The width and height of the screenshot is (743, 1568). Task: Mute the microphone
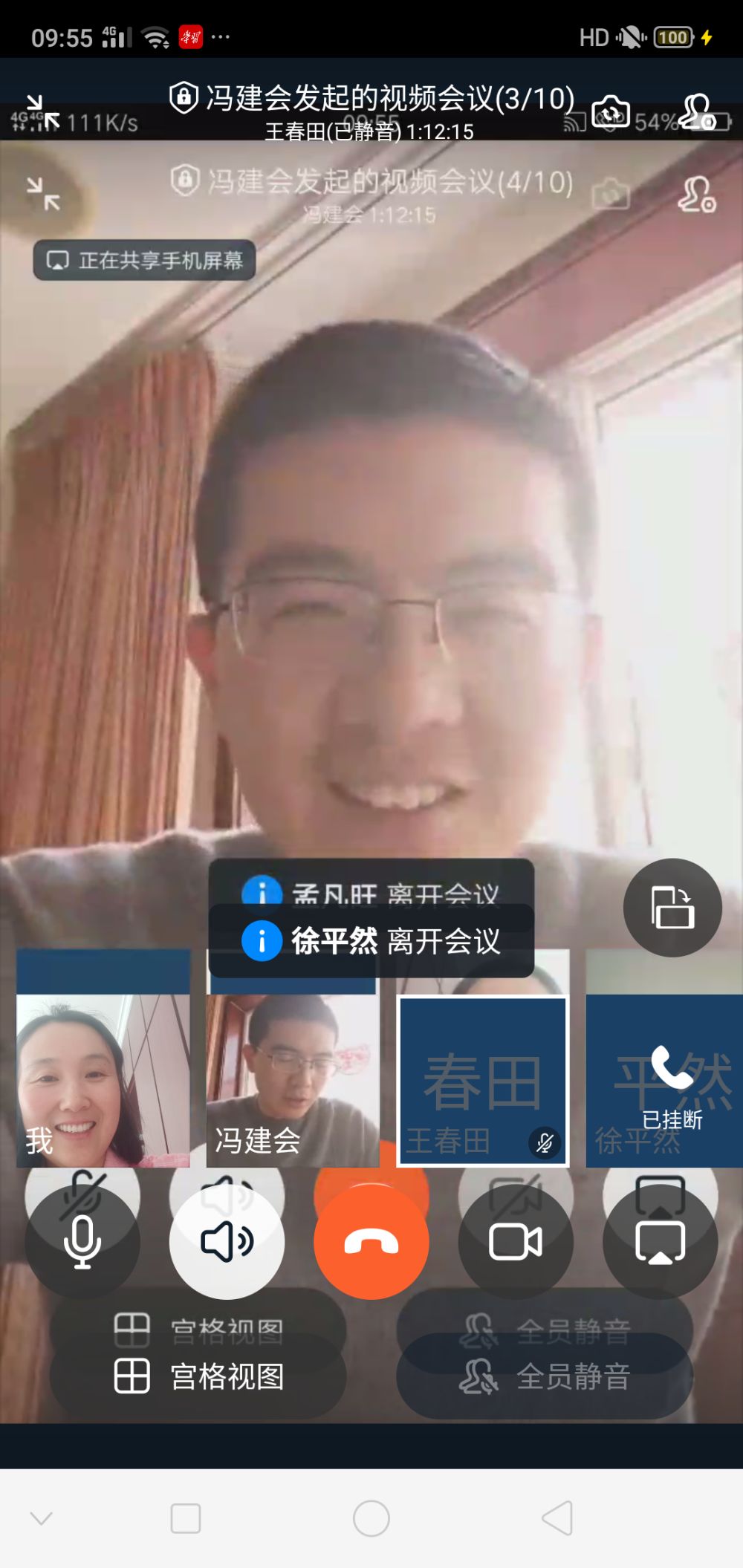tap(82, 1242)
